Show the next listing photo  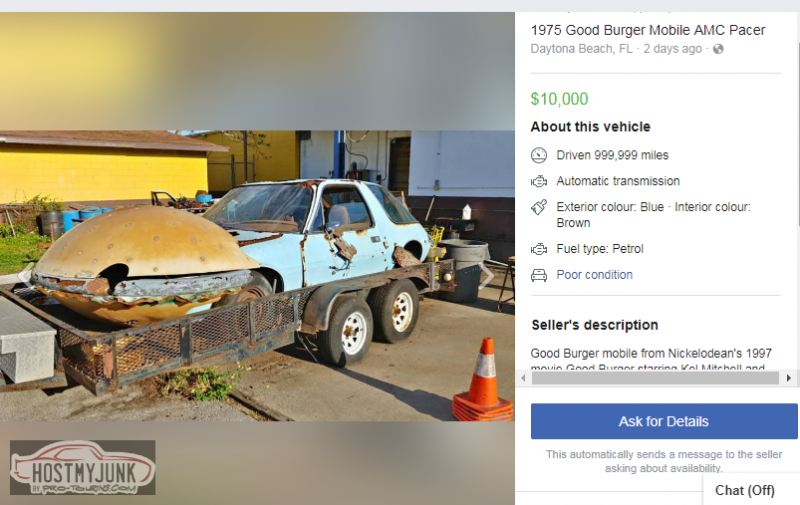pyautogui.click(x=487, y=275)
